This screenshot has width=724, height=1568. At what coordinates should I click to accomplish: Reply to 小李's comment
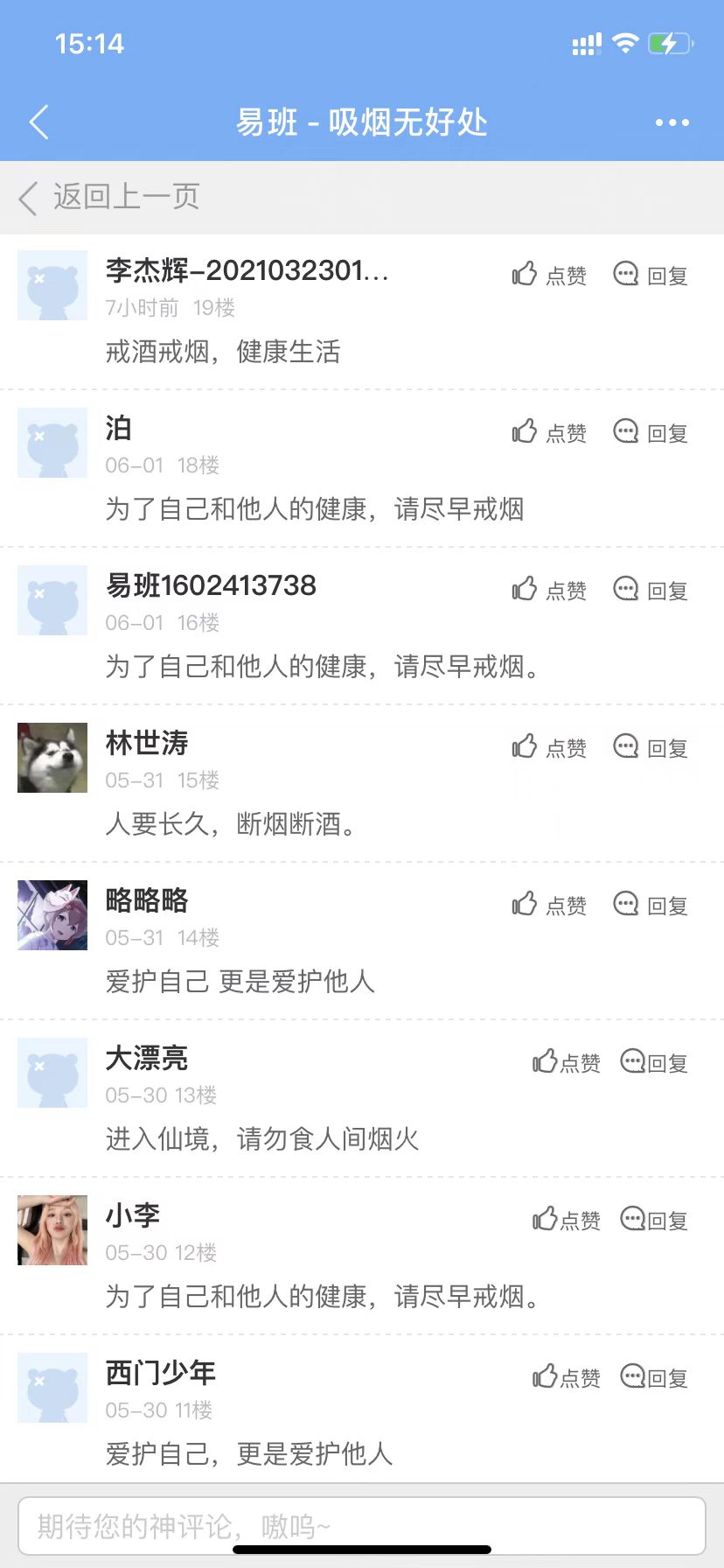tap(654, 1221)
